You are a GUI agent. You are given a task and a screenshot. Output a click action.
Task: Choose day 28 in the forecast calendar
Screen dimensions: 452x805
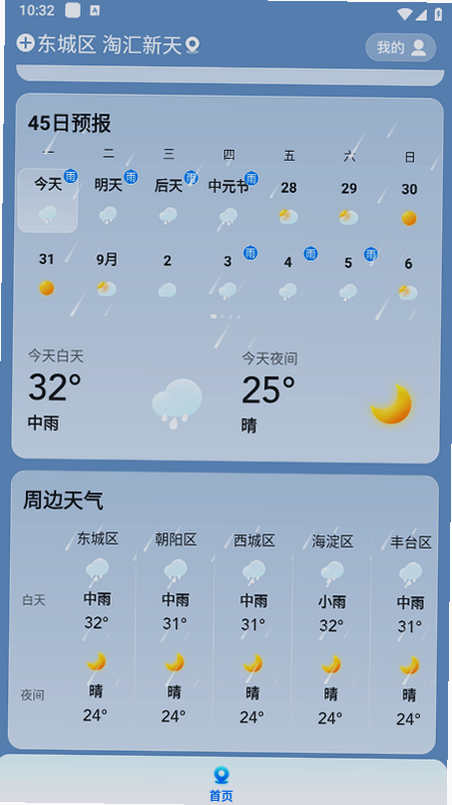[x=289, y=203]
